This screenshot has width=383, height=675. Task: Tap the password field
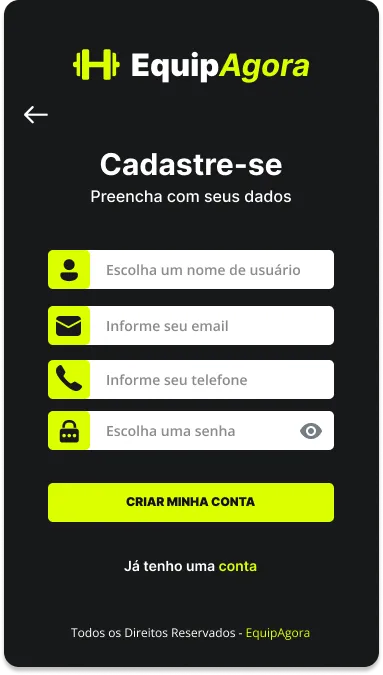tap(191, 430)
